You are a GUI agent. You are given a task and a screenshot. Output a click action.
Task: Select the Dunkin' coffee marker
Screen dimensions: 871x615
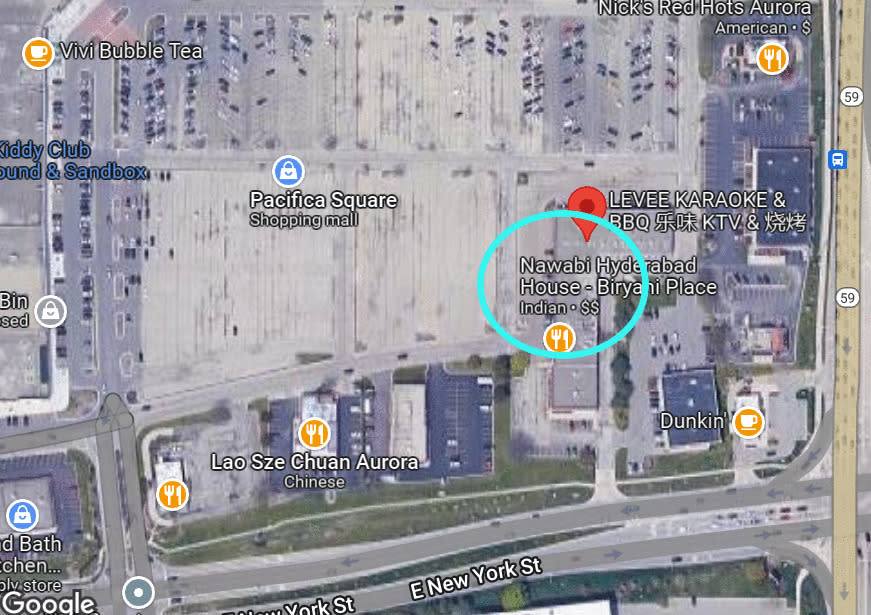click(748, 422)
